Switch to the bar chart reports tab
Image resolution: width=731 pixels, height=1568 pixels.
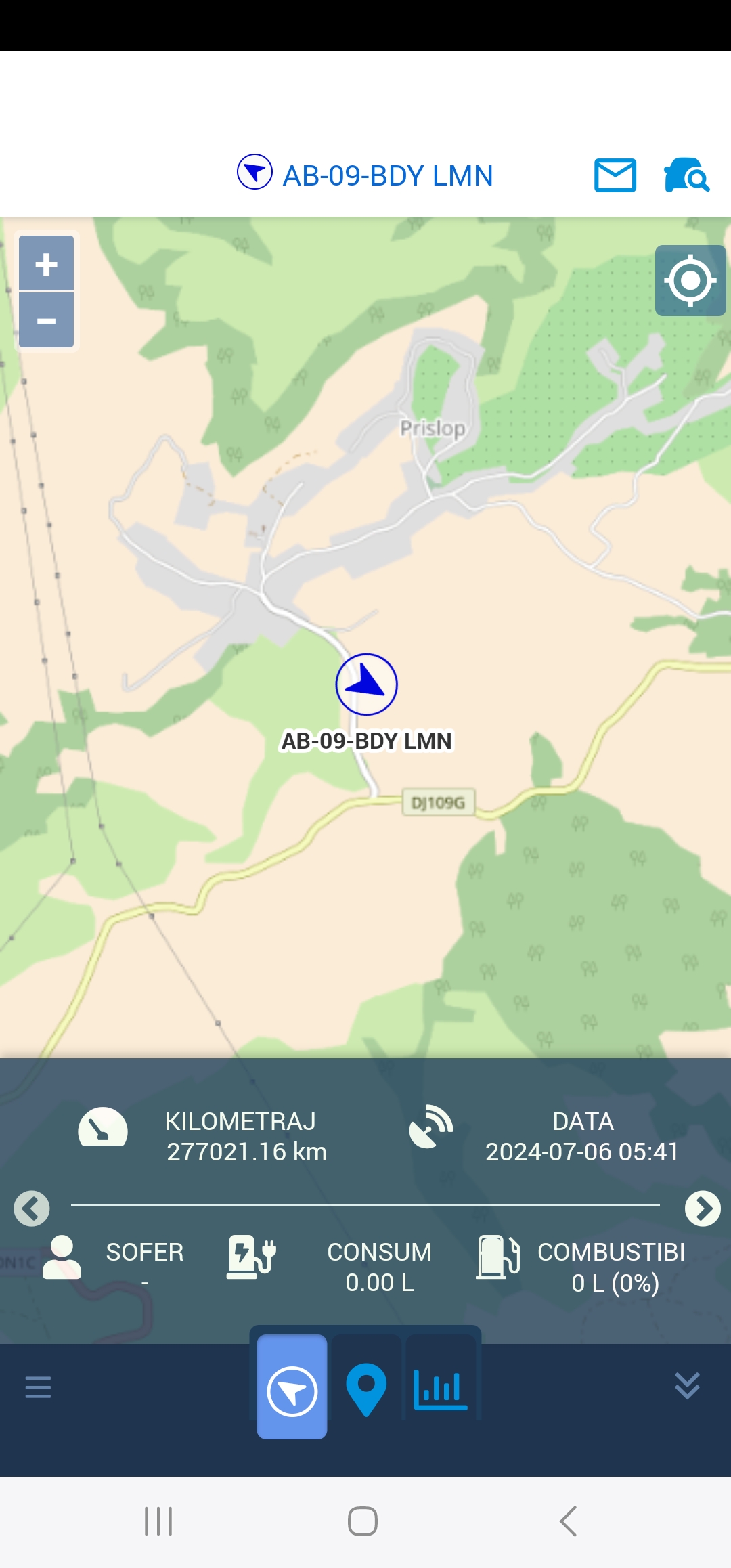[440, 1389]
